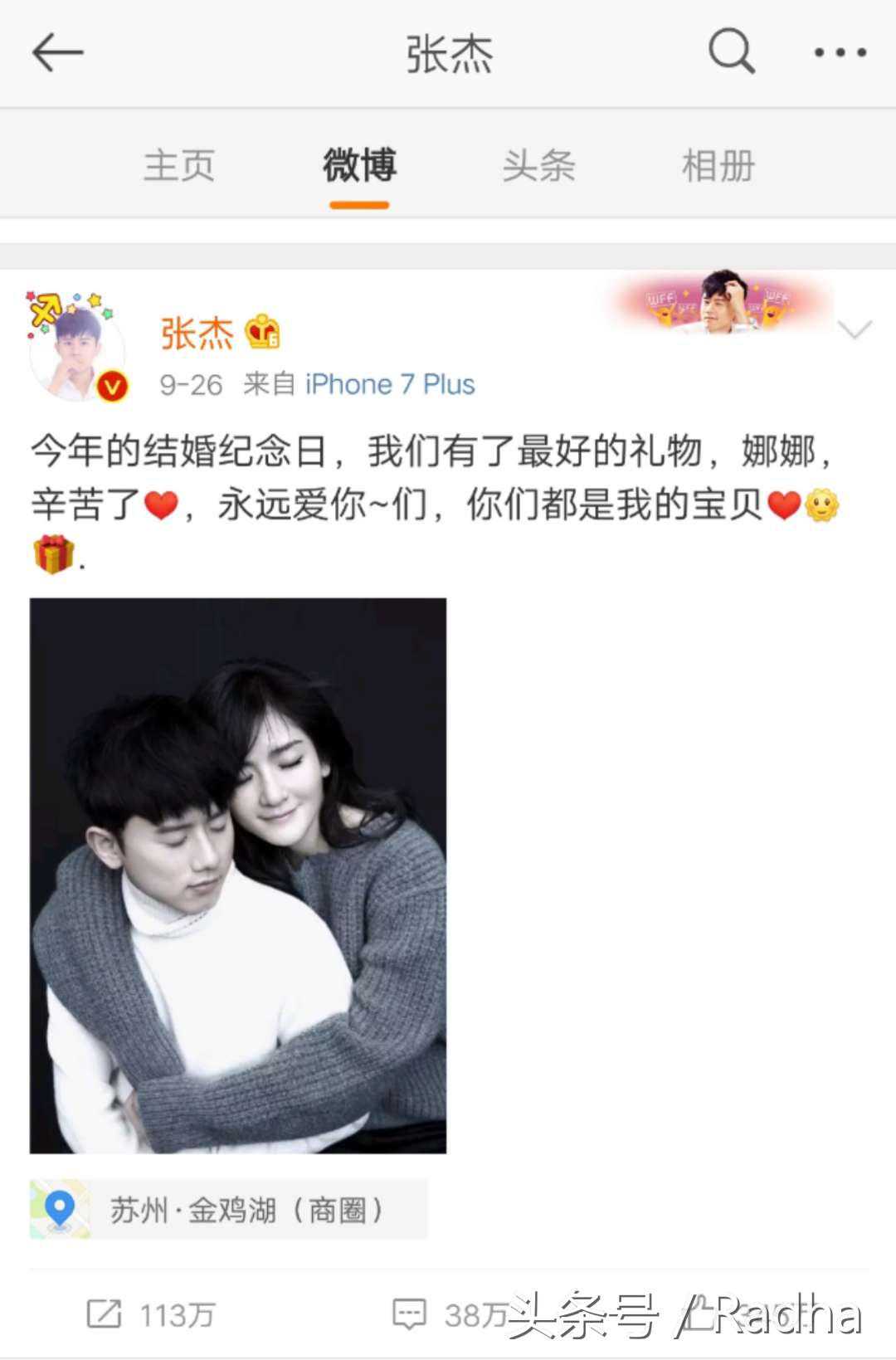896x1360 pixels.
Task: Tap the 张杰 username on the post
Action: click(197, 334)
